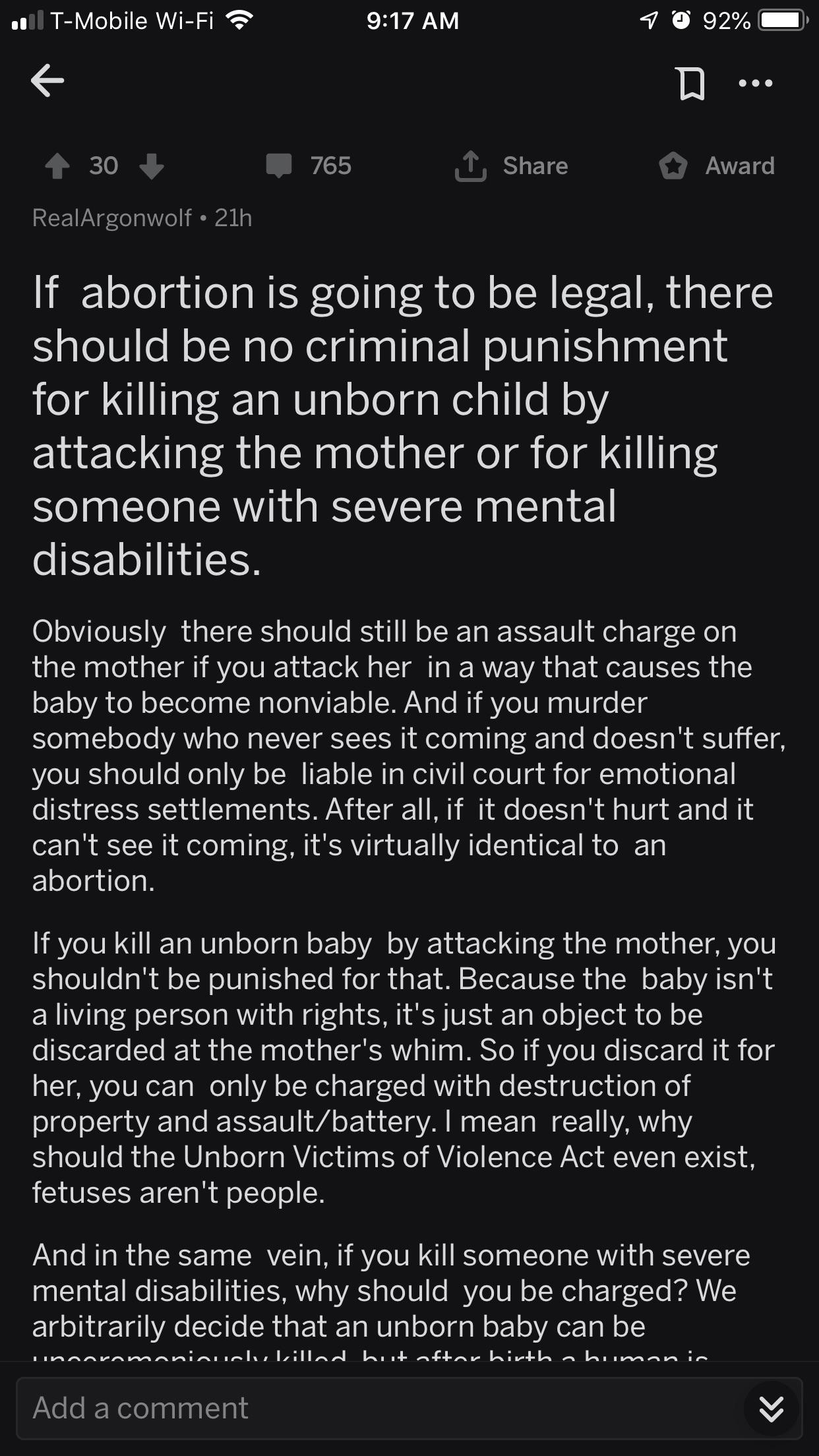Open the overflow menu with three dots
This screenshot has height=1456, width=819.
[756, 84]
